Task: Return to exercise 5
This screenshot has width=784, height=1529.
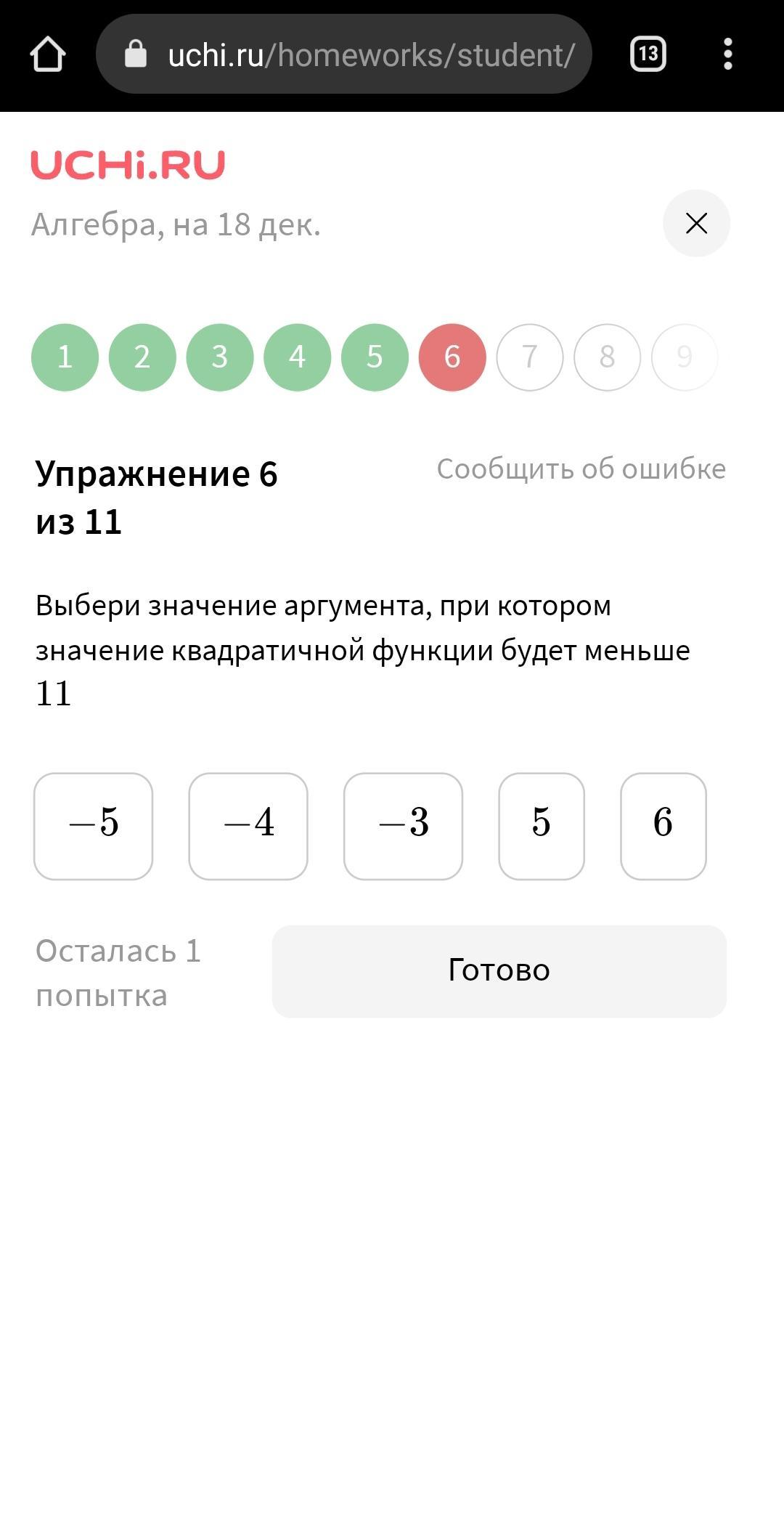Action: tap(375, 357)
